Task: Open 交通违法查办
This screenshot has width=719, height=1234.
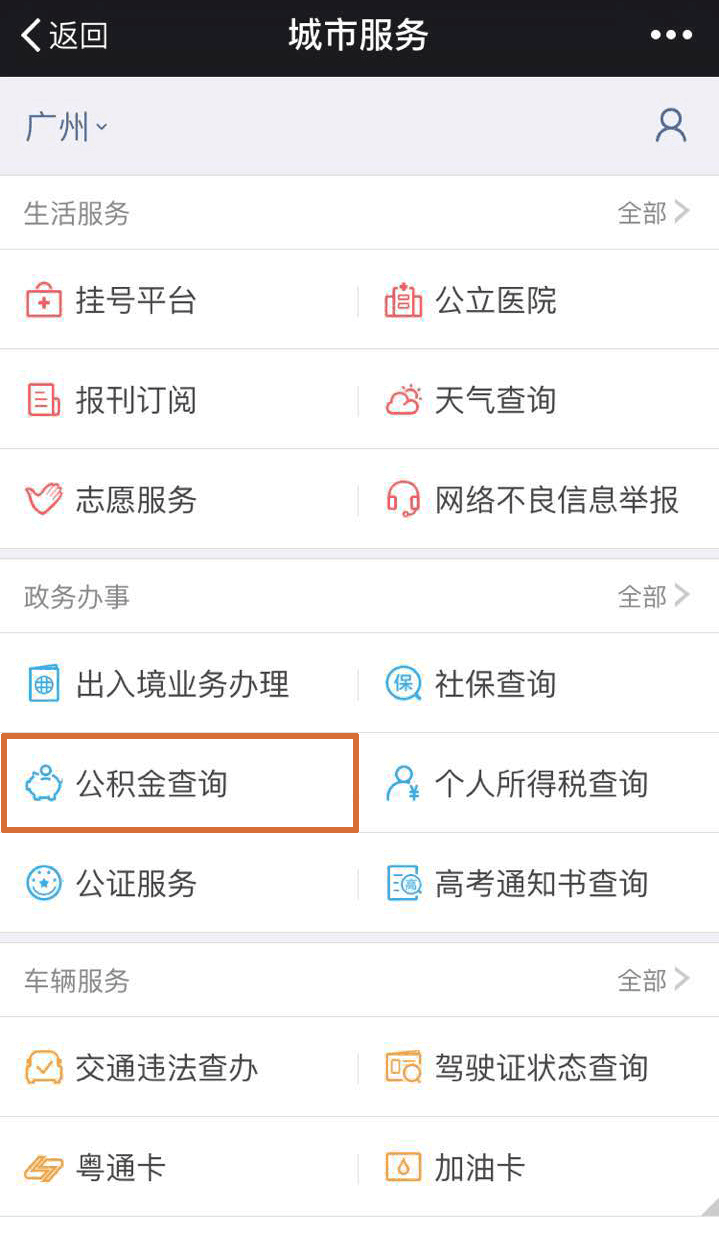Action: point(180,1067)
